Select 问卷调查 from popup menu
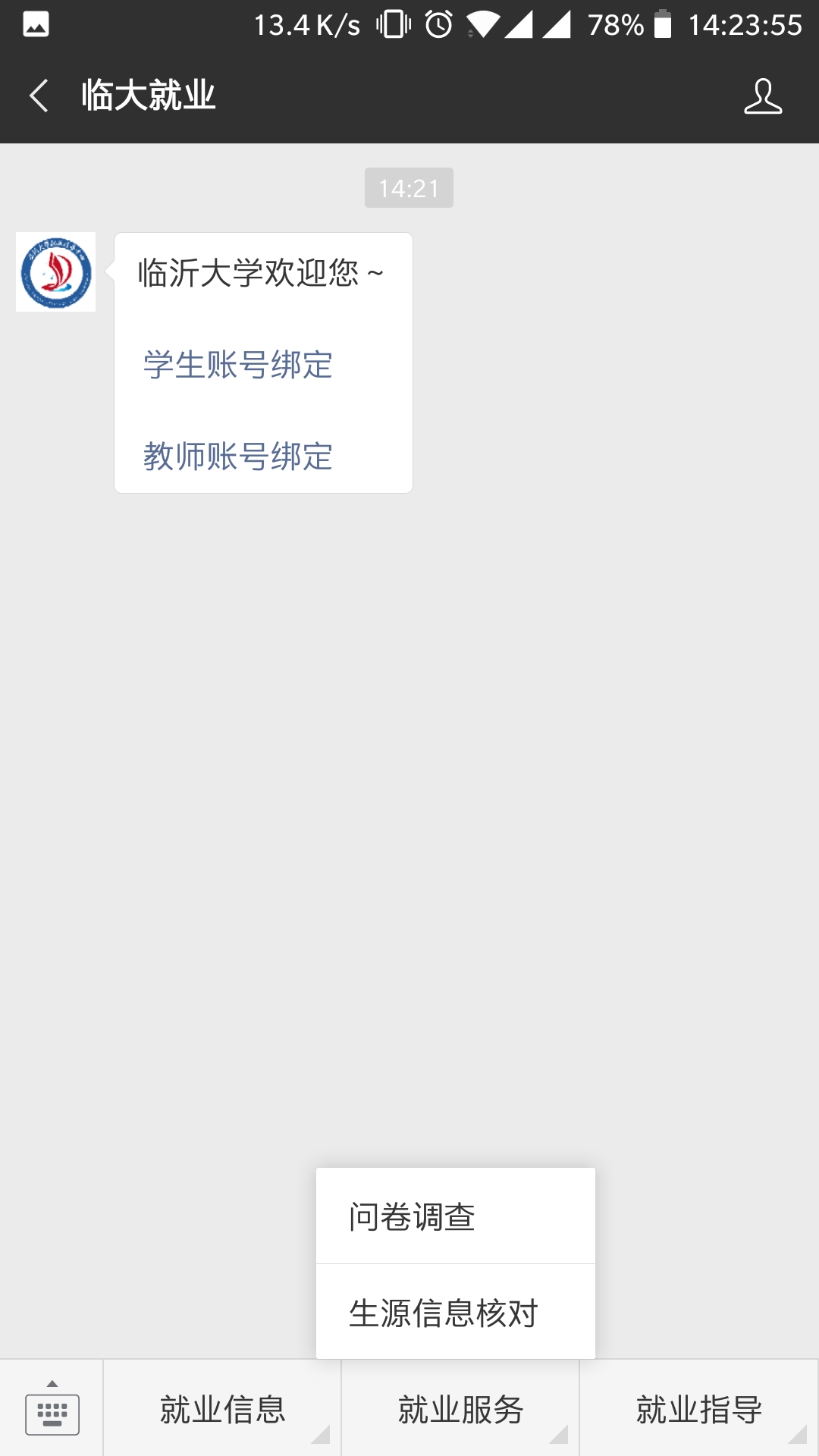Image resolution: width=819 pixels, height=1456 pixels. click(455, 1216)
